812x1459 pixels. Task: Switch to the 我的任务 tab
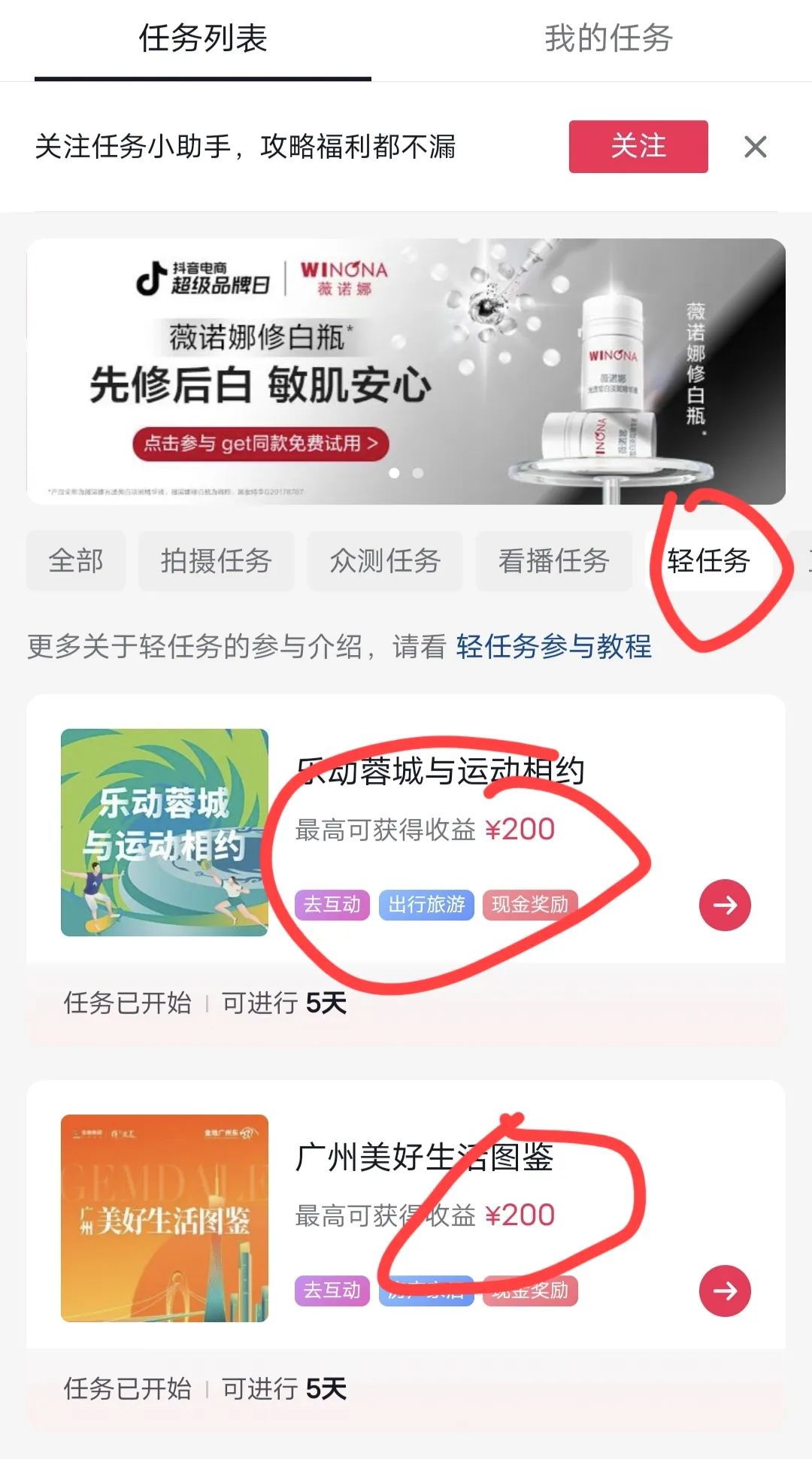(x=608, y=39)
